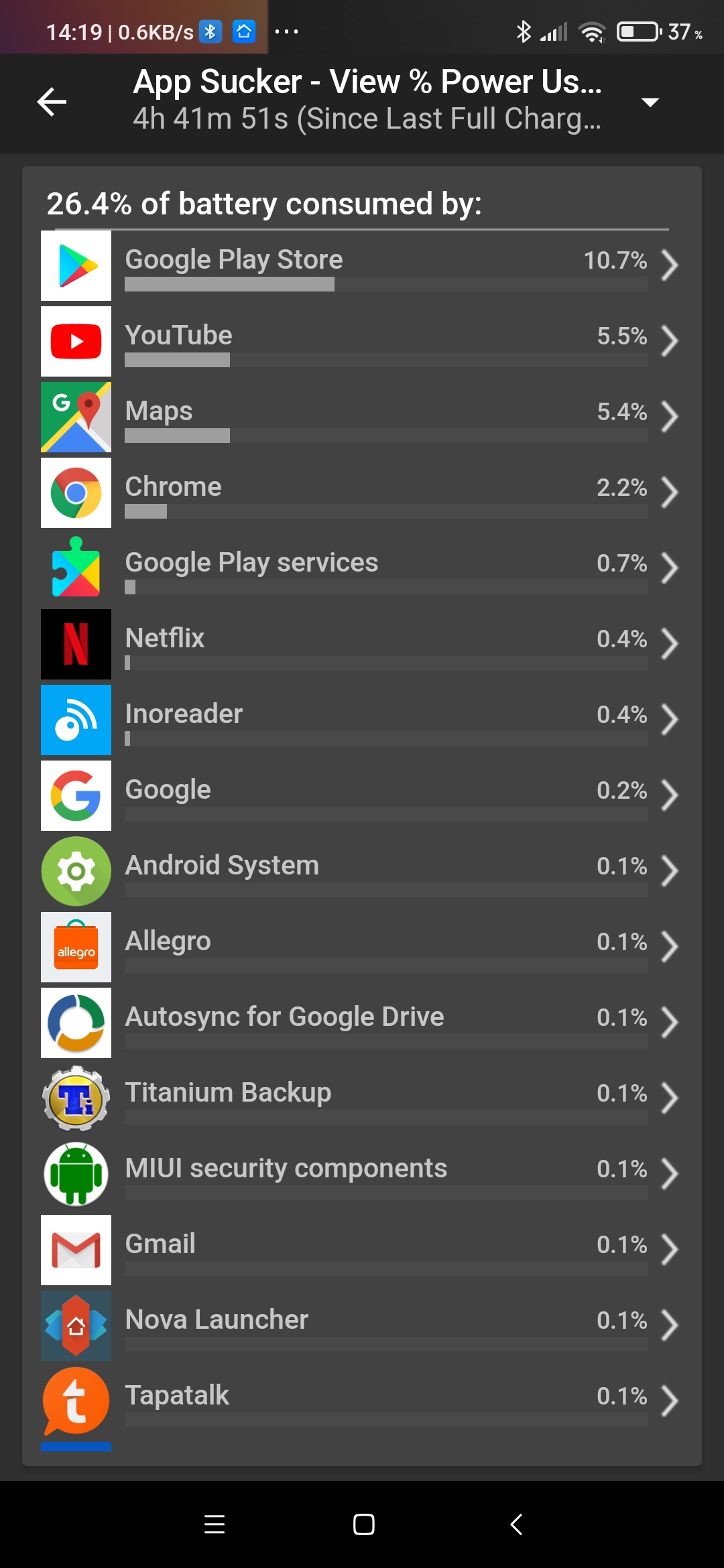
Task: Open Google Play Store battery details
Action: pyautogui.click(x=362, y=266)
